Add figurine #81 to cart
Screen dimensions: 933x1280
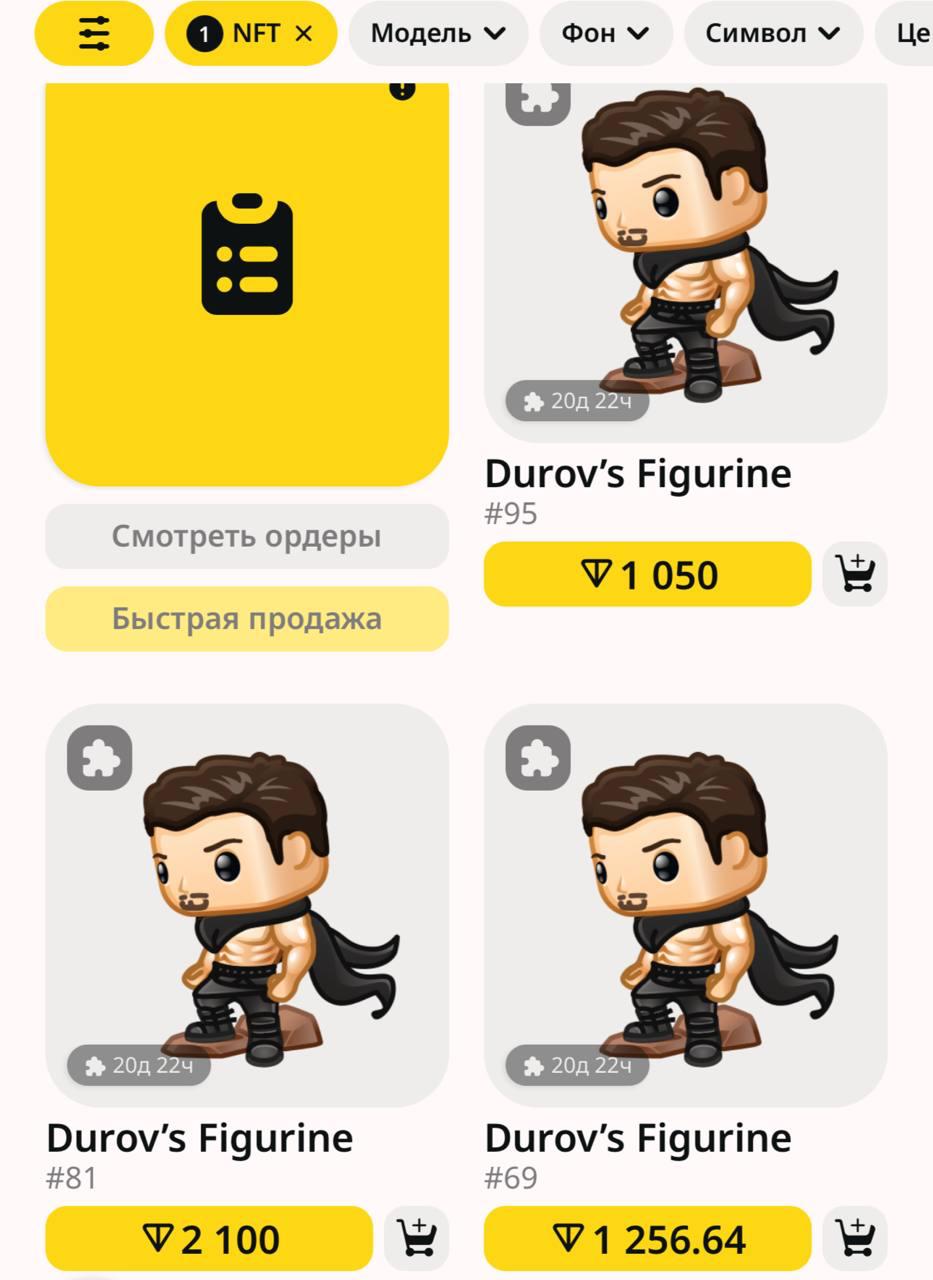(x=416, y=1238)
